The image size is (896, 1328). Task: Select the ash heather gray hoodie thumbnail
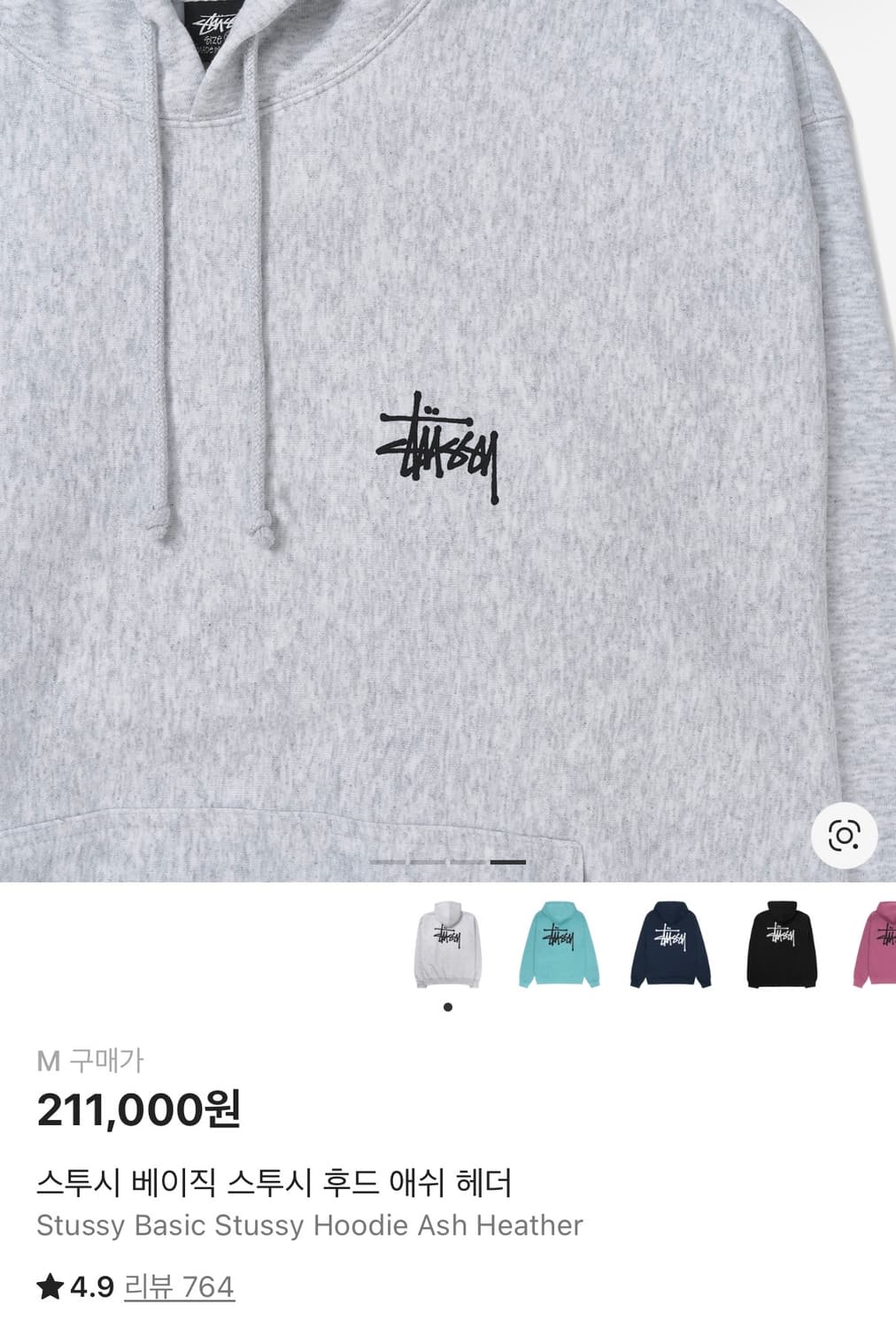tap(448, 945)
